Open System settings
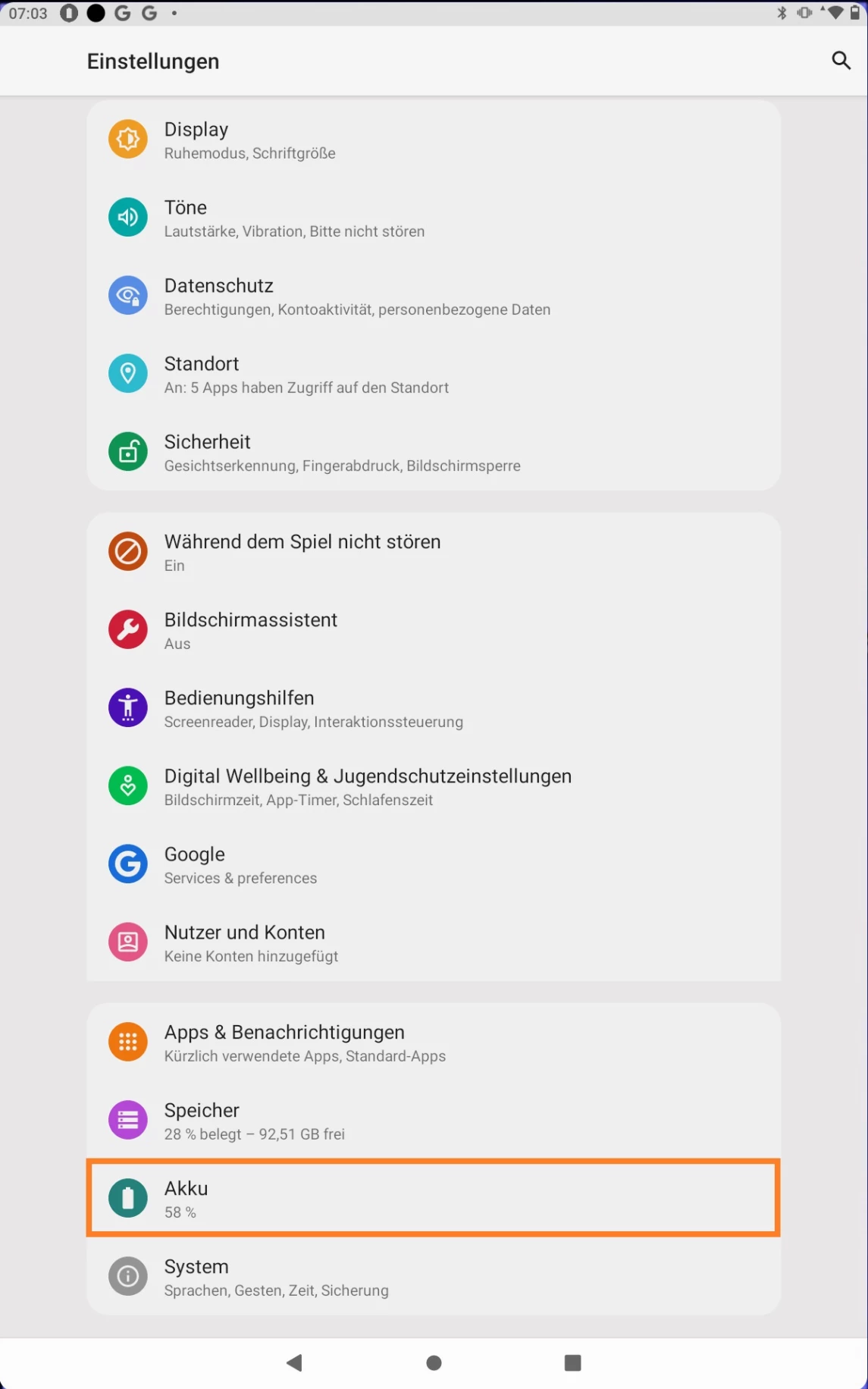Viewport: 868px width, 1389px height. click(x=432, y=1278)
